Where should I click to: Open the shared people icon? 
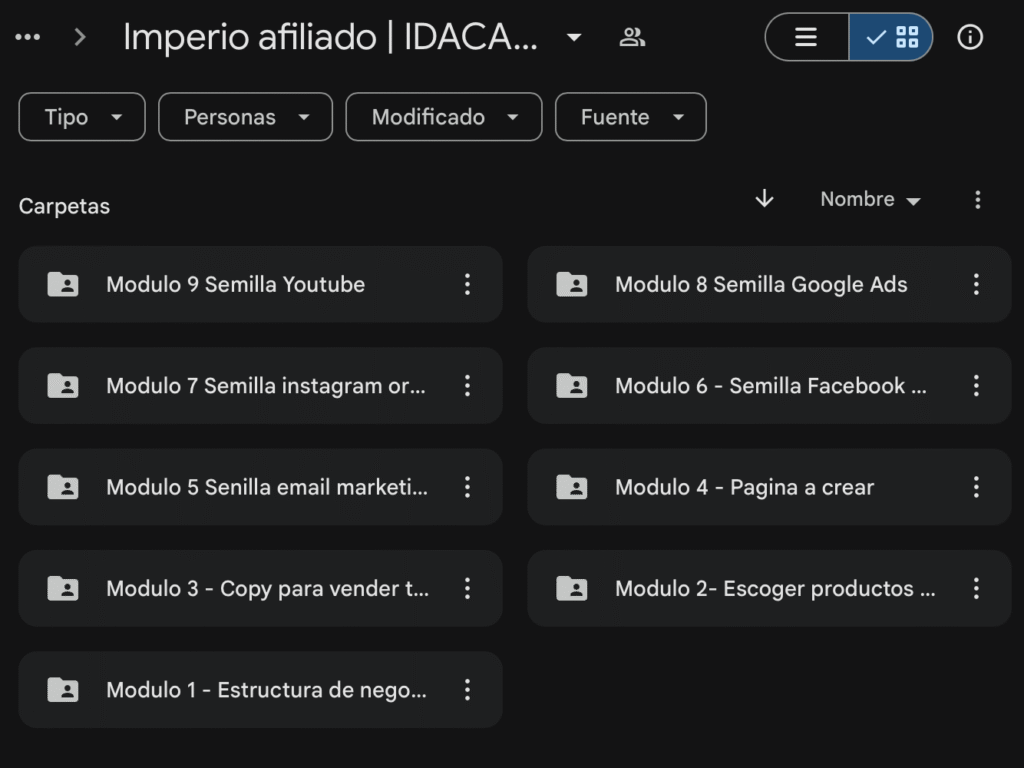(x=632, y=37)
